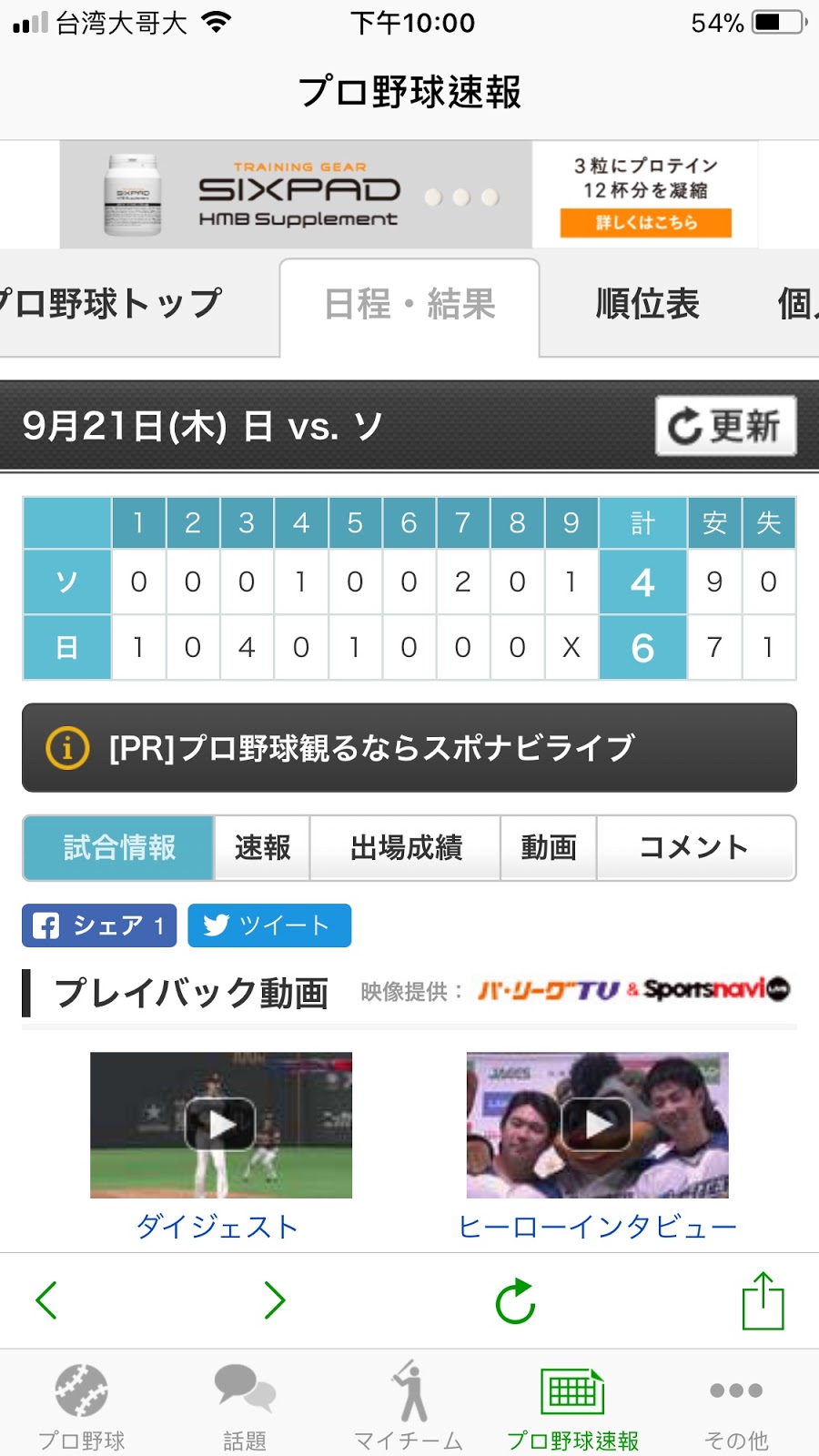Switch to the マイチーム bottom tab
819x1456 pixels.
pyautogui.click(x=409, y=1406)
